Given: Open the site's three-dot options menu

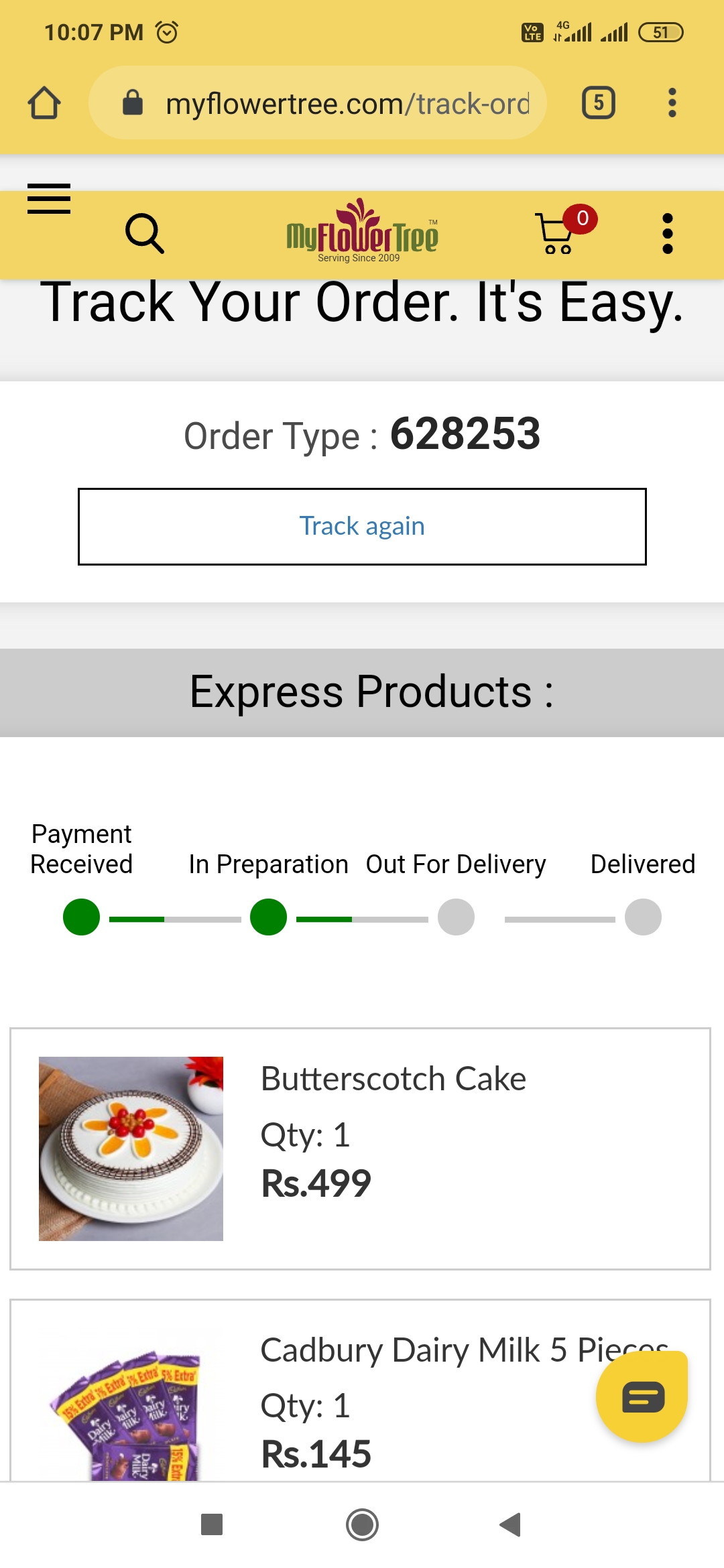Looking at the screenshot, I should [x=667, y=234].
